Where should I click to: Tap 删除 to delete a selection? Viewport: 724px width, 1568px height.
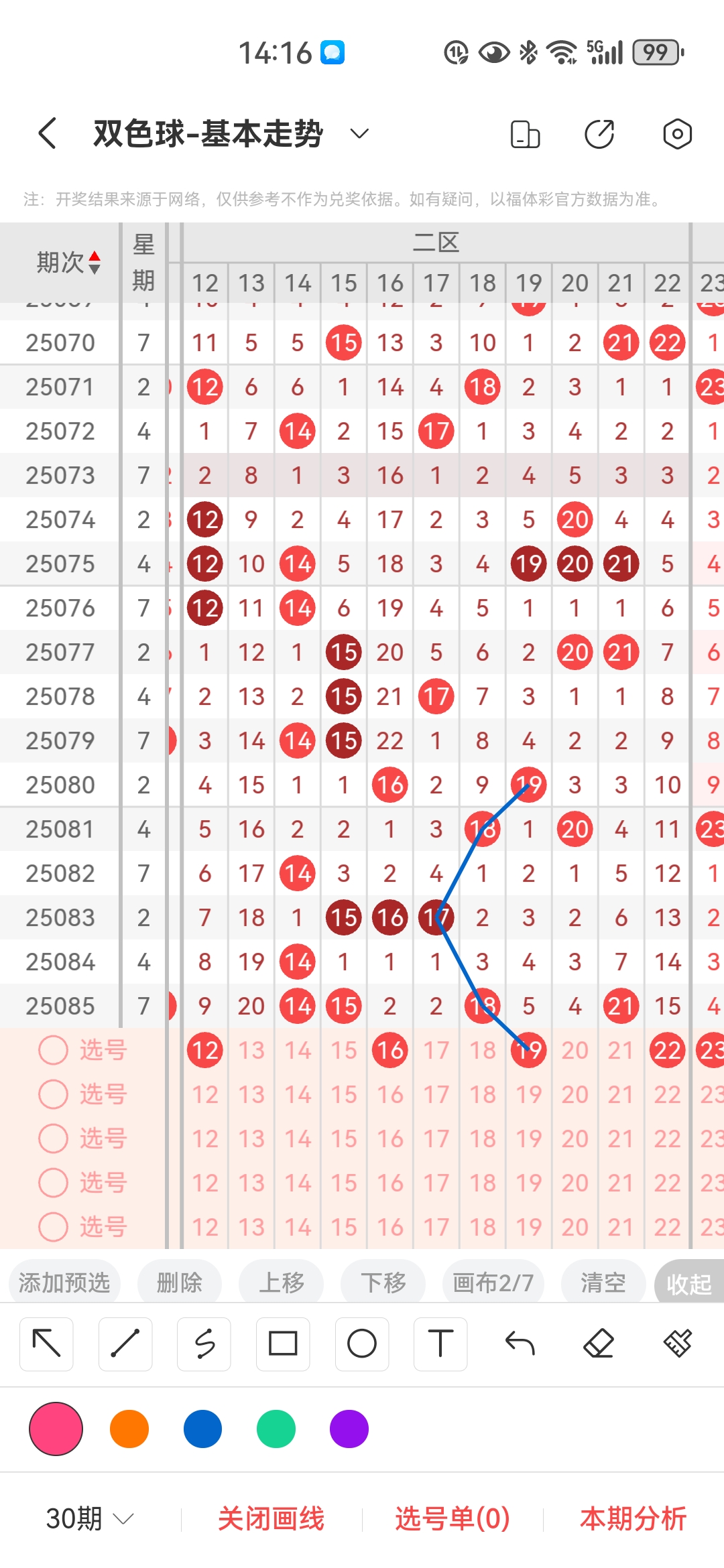point(179,1283)
